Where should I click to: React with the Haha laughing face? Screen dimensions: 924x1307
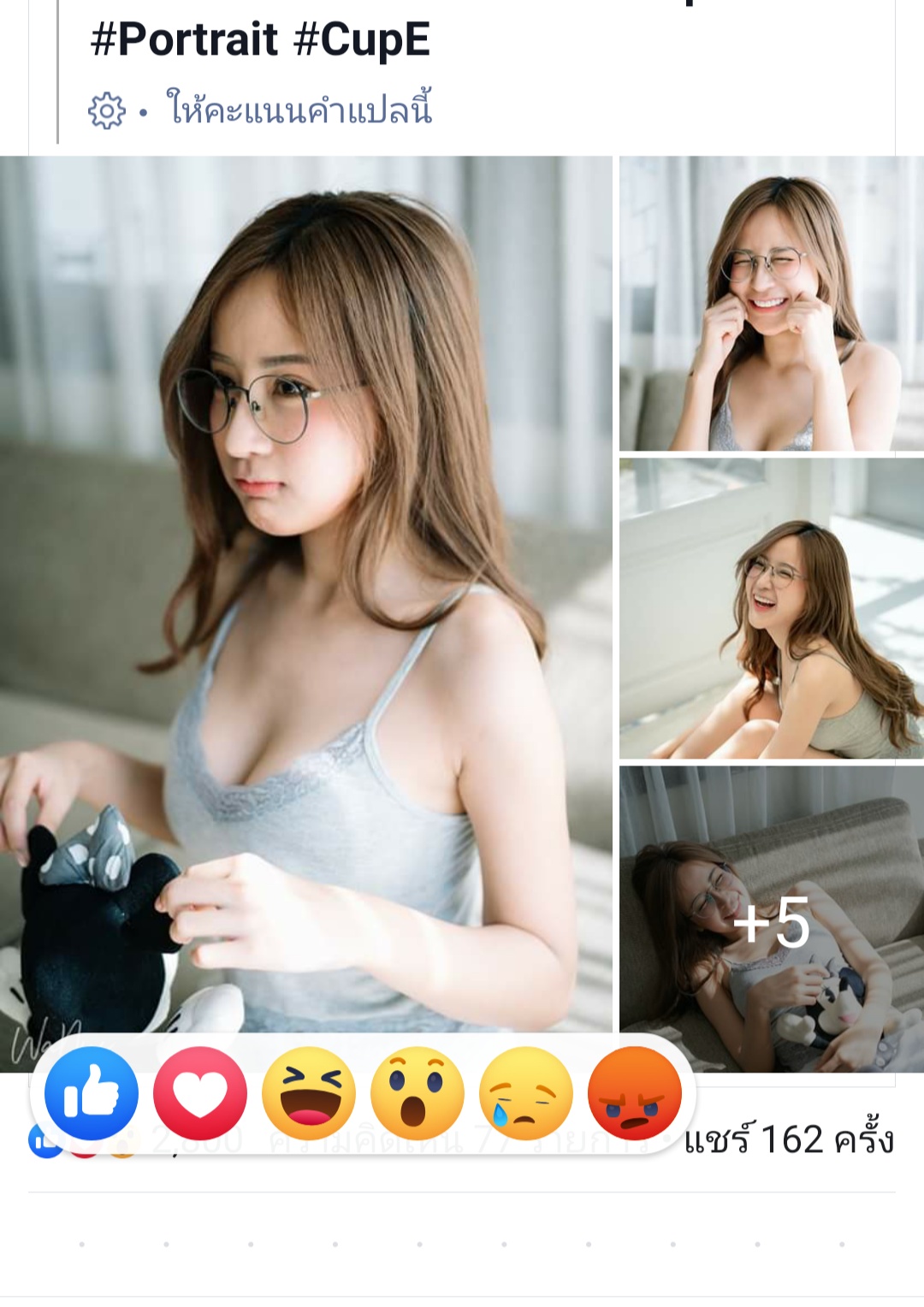(x=309, y=1093)
